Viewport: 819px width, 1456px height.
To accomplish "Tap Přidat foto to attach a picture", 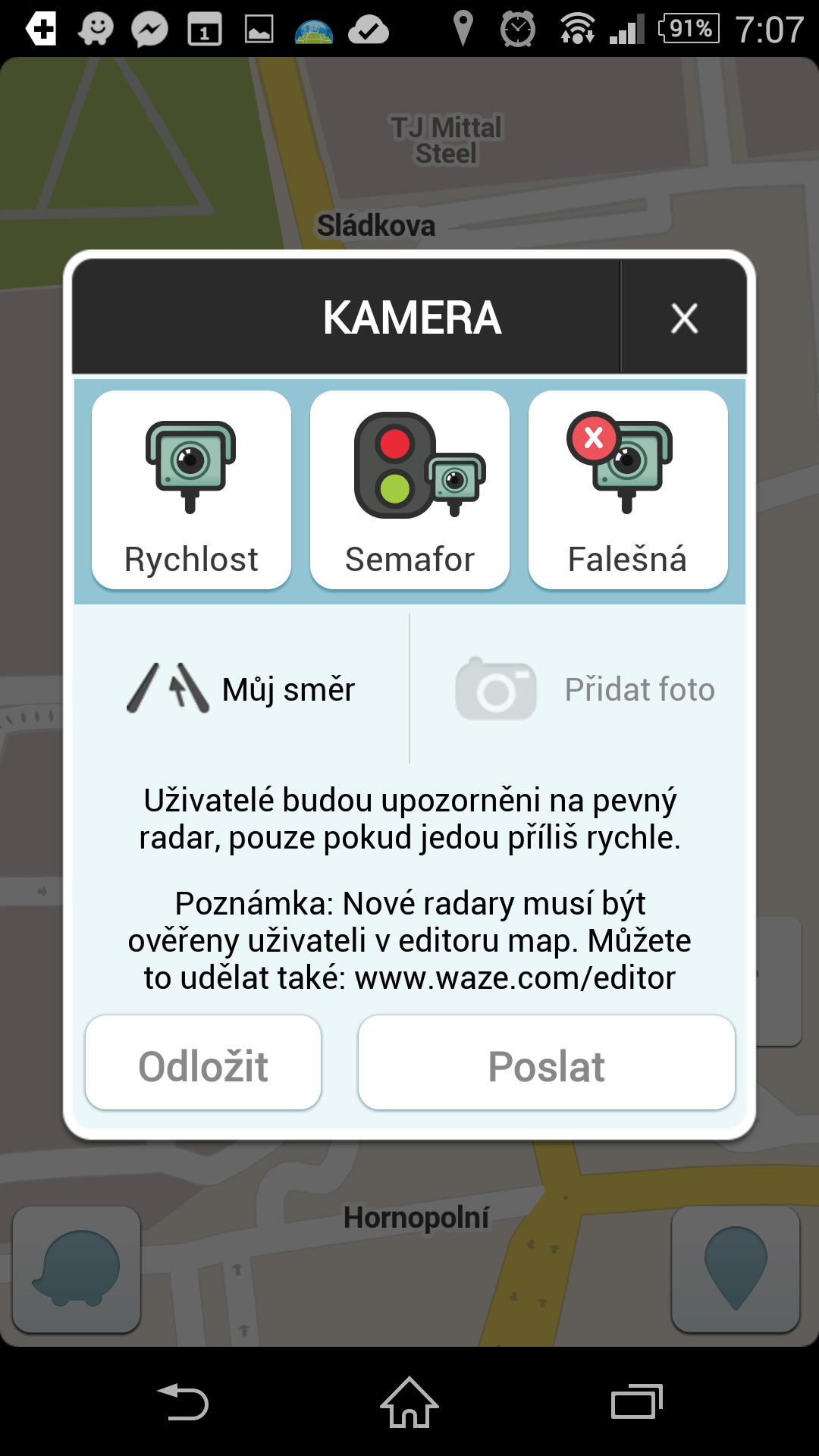I will point(578,689).
